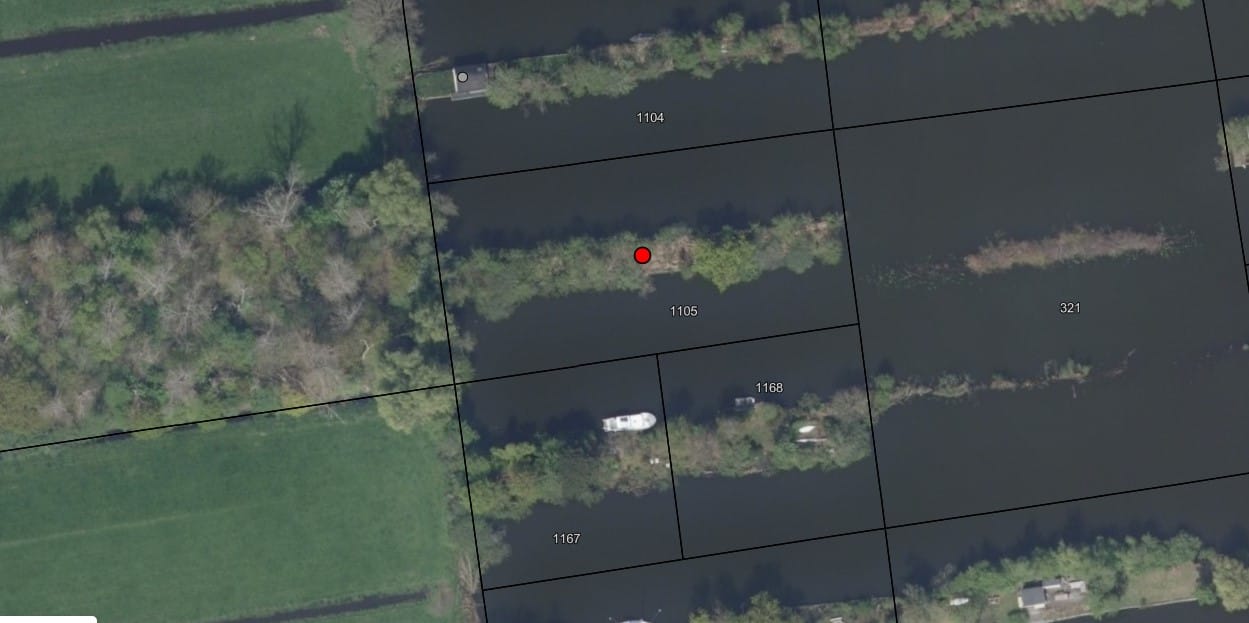Tap the red location marker

click(642, 256)
